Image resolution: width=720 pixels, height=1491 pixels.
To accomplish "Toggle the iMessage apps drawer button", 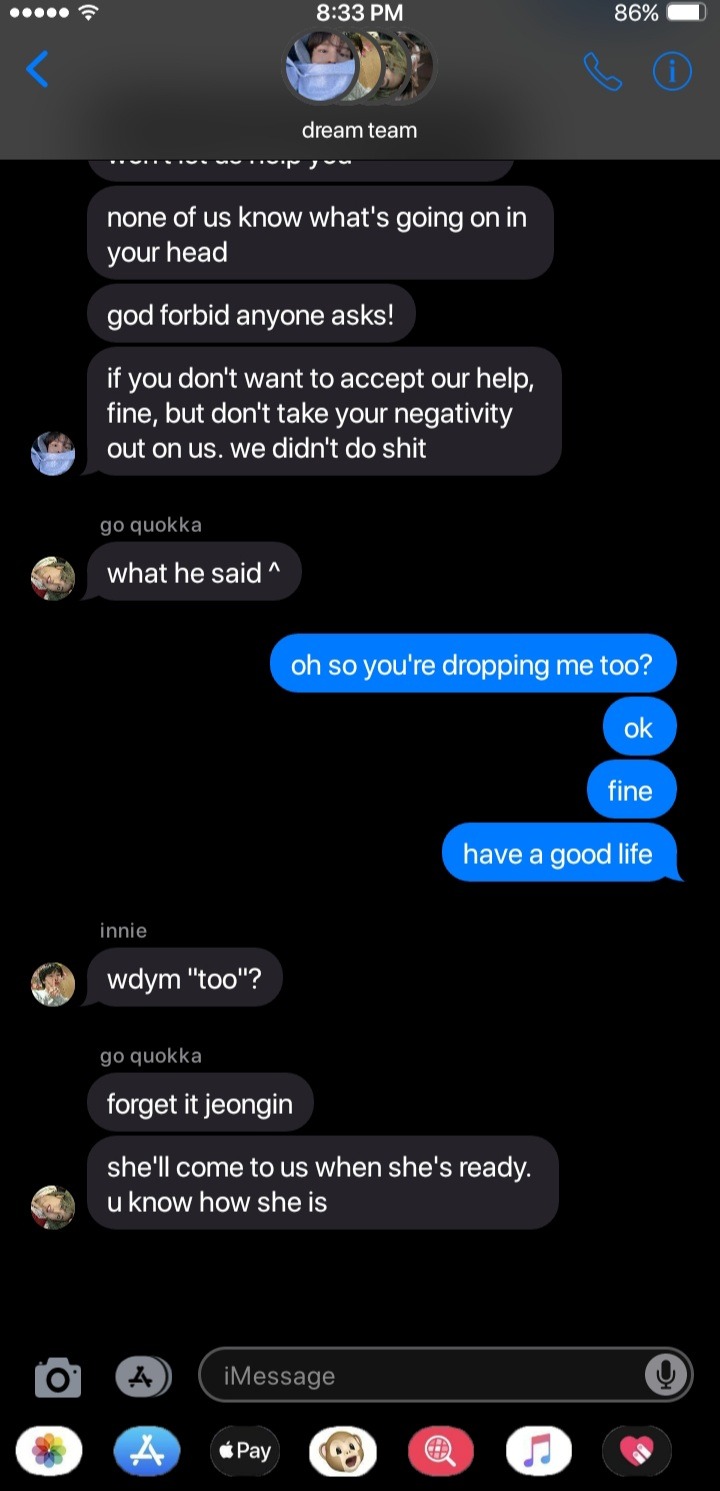I will click(x=143, y=1377).
